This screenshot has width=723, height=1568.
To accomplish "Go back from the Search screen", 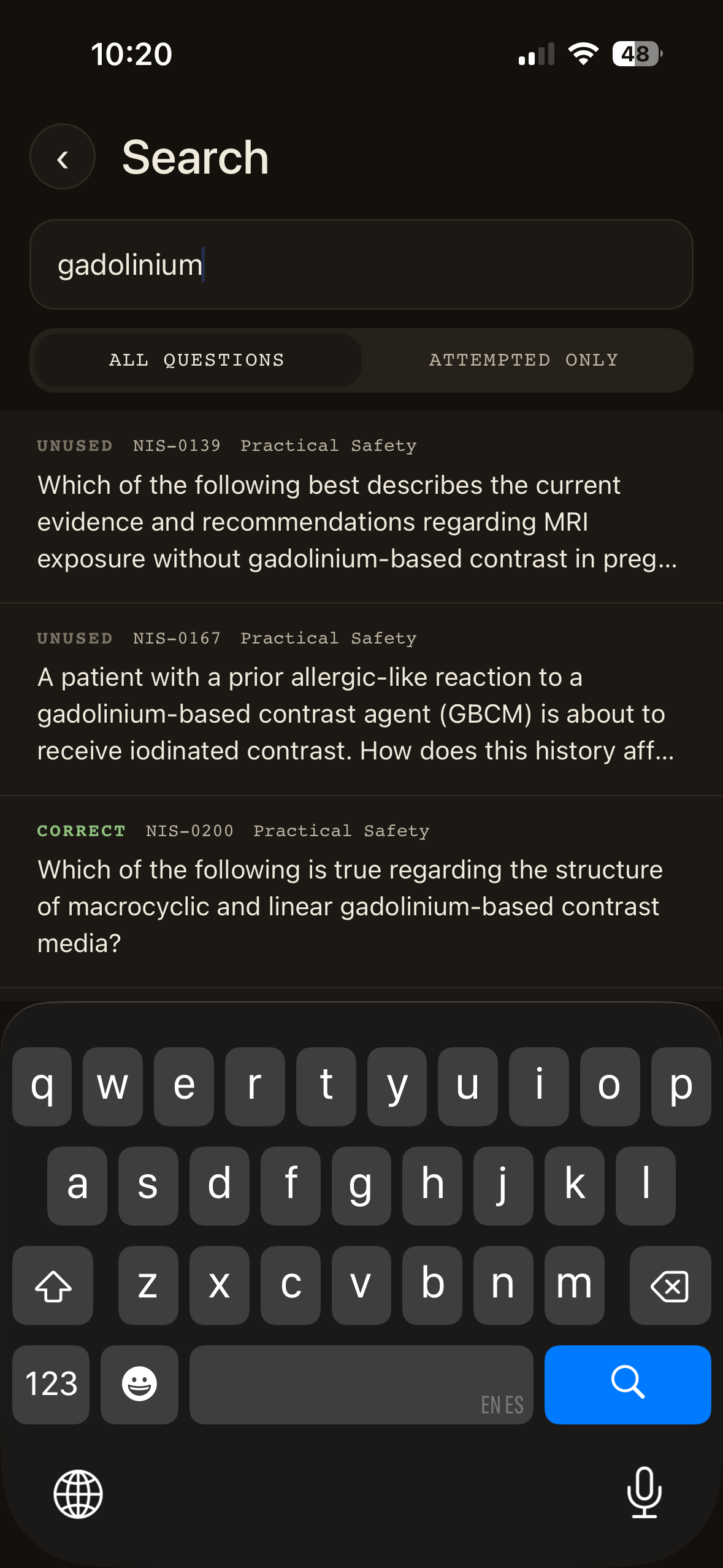I will pyautogui.click(x=63, y=157).
